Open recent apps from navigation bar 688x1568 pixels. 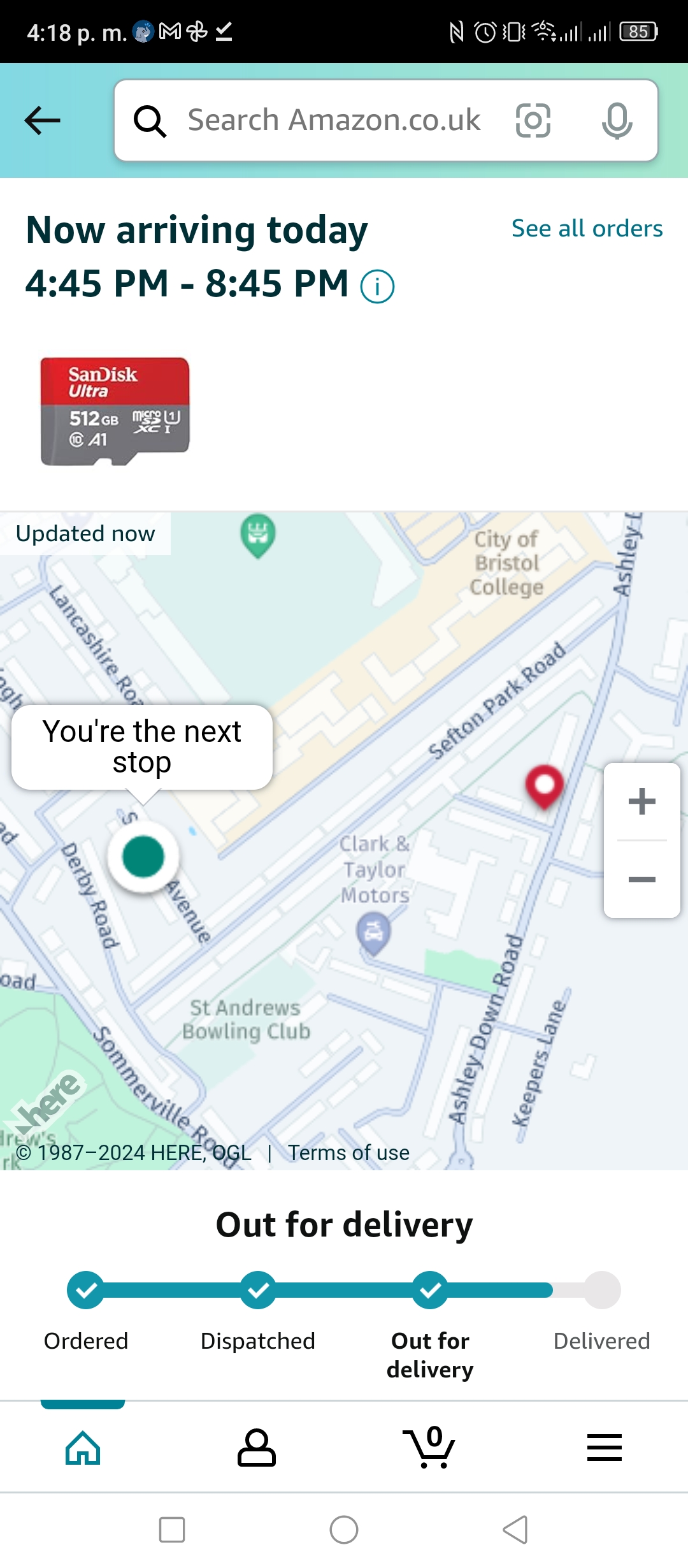[172, 1530]
